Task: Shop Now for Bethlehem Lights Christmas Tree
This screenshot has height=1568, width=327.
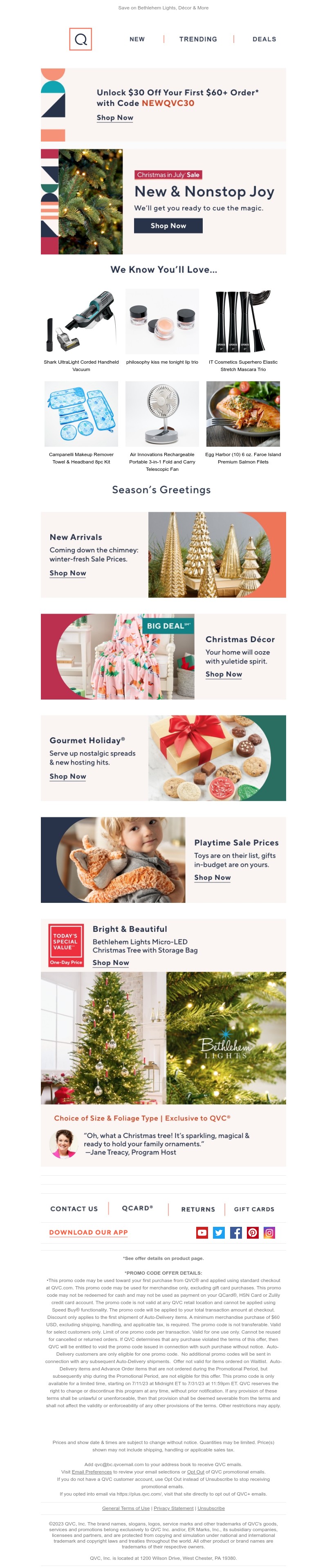Action: click(111, 962)
